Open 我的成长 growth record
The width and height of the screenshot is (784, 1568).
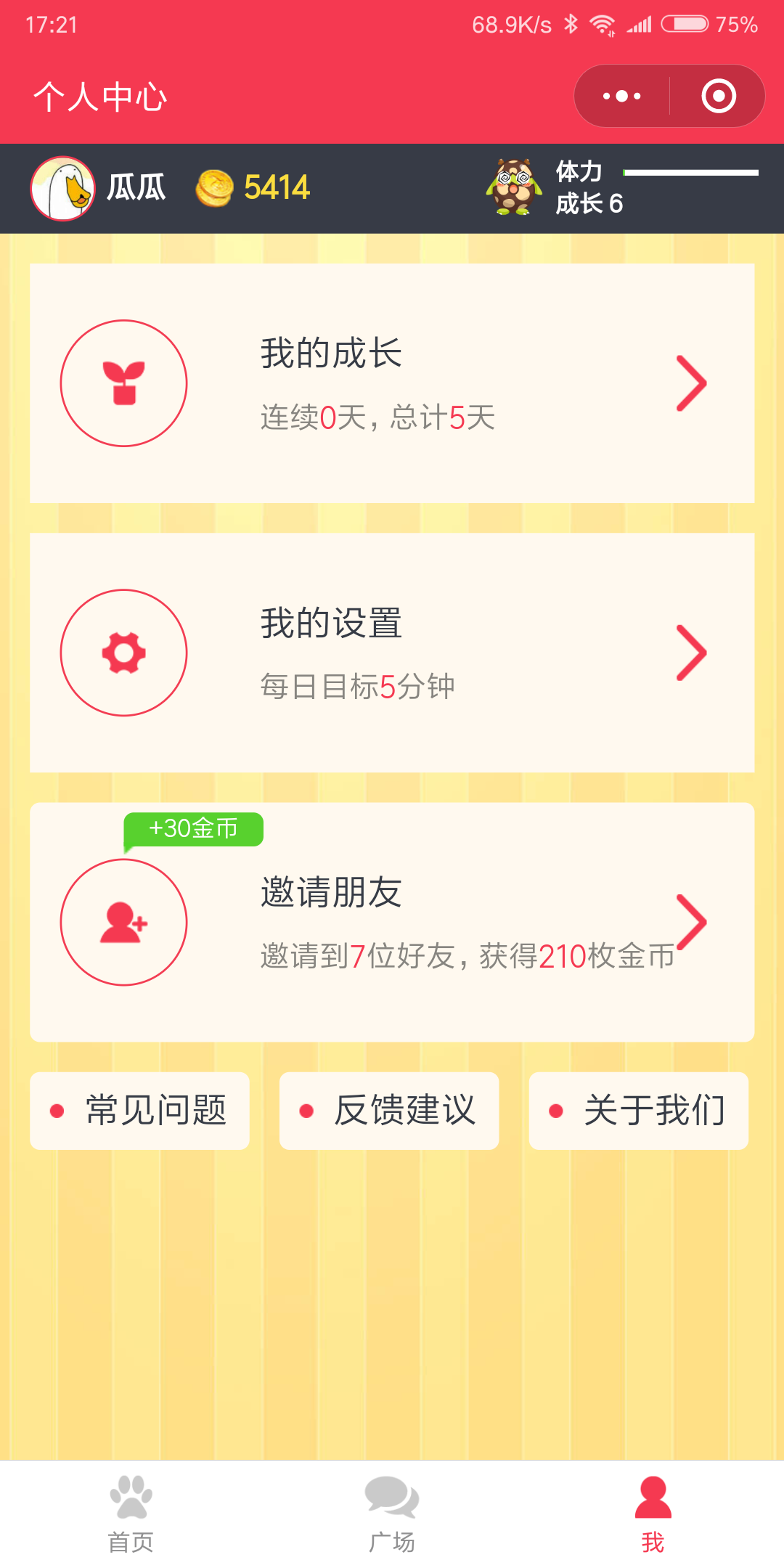[x=392, y=383]
